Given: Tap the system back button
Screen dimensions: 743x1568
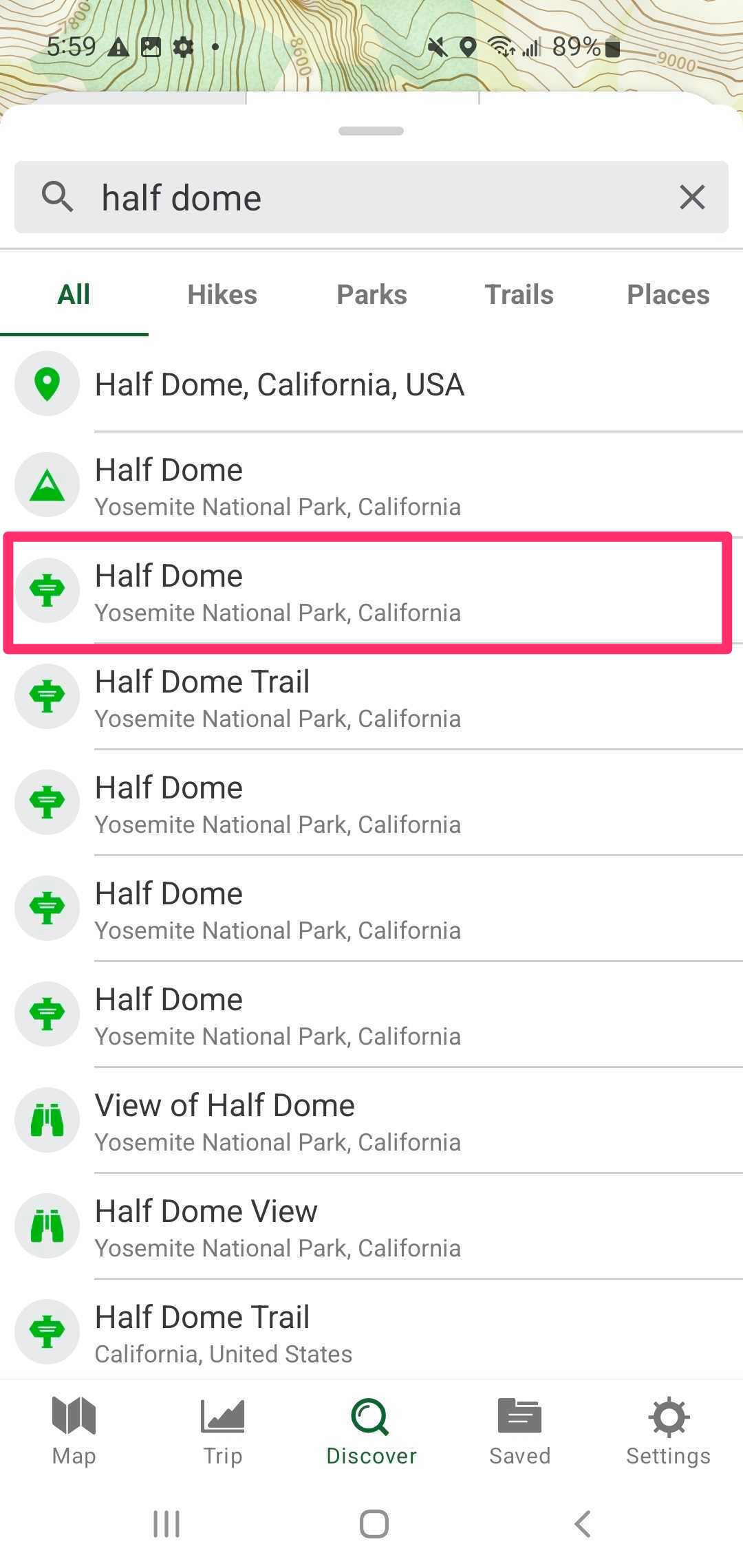Looking at the screenshot, I should 583,1524.
